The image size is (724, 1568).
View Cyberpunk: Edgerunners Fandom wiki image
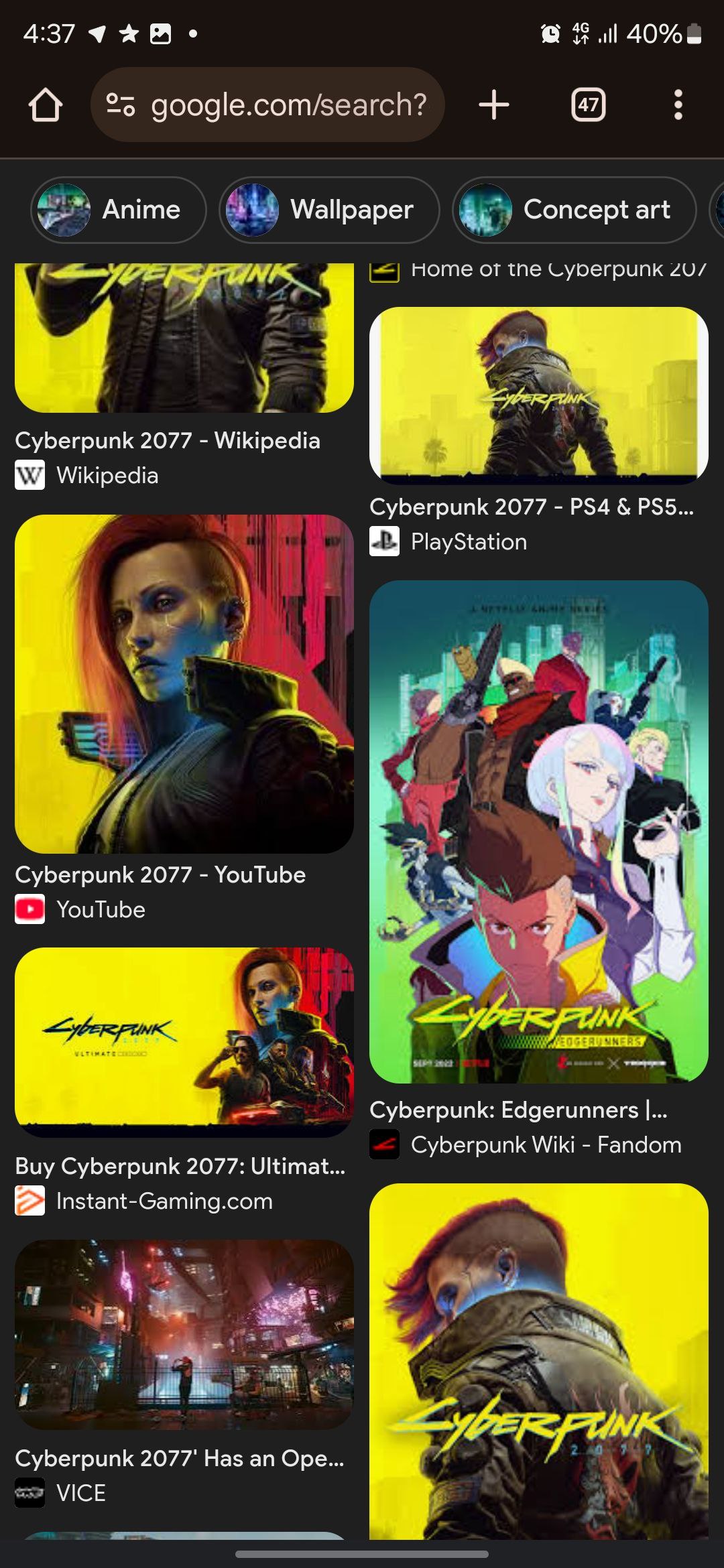[x=538, y=831]
